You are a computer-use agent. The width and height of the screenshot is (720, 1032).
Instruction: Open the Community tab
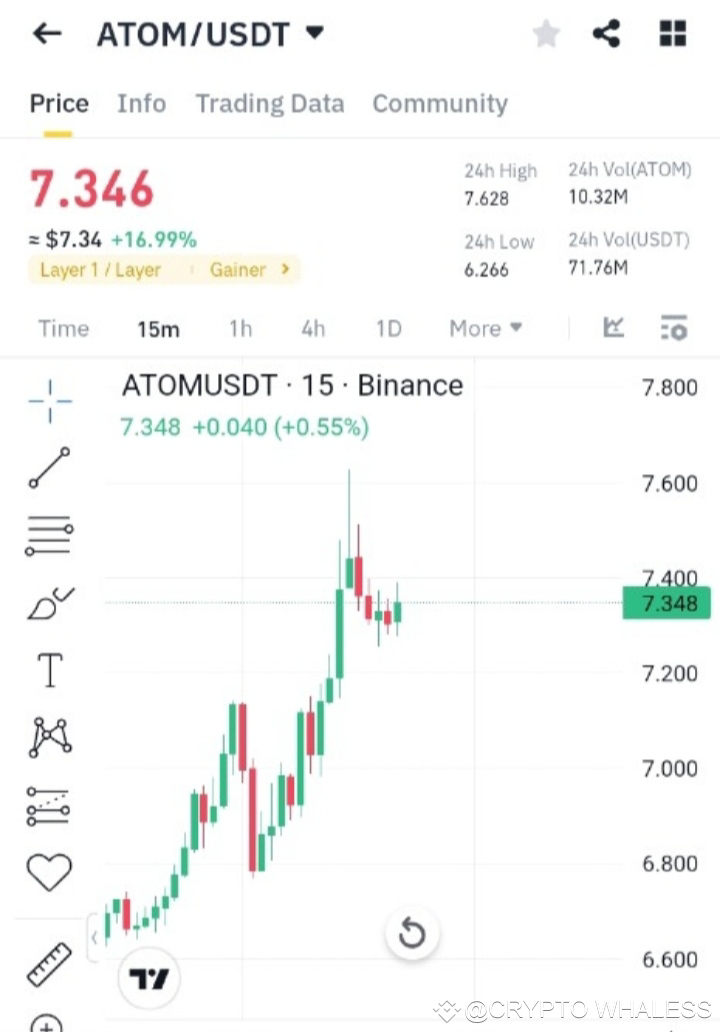[x=440, y=103]
